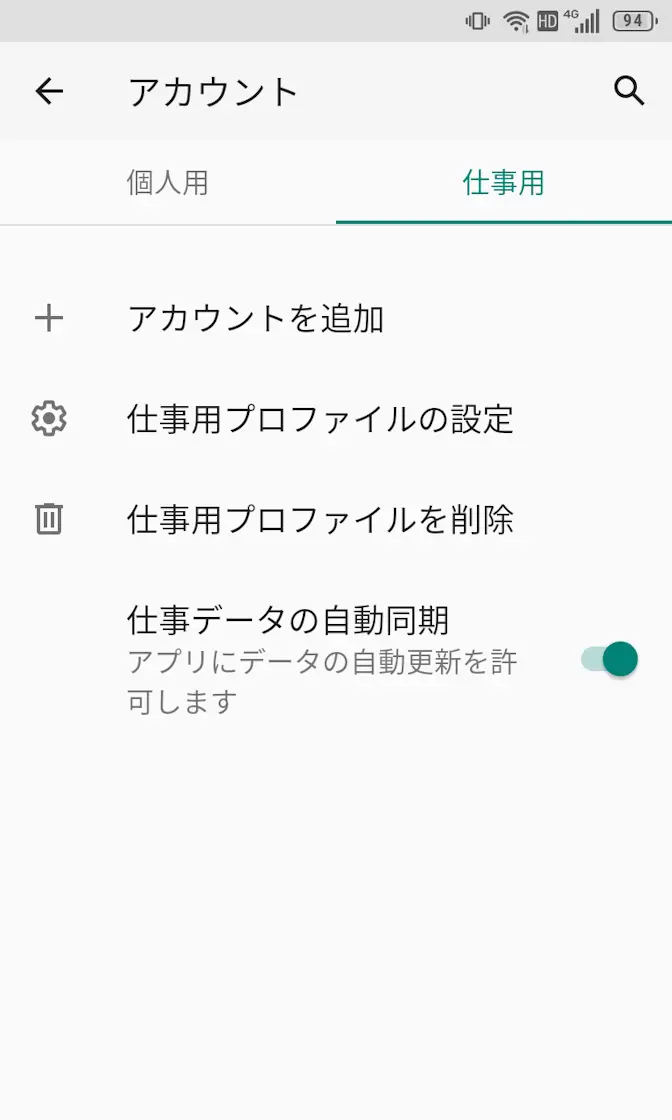Open search in account settings

tap(628, 91)
